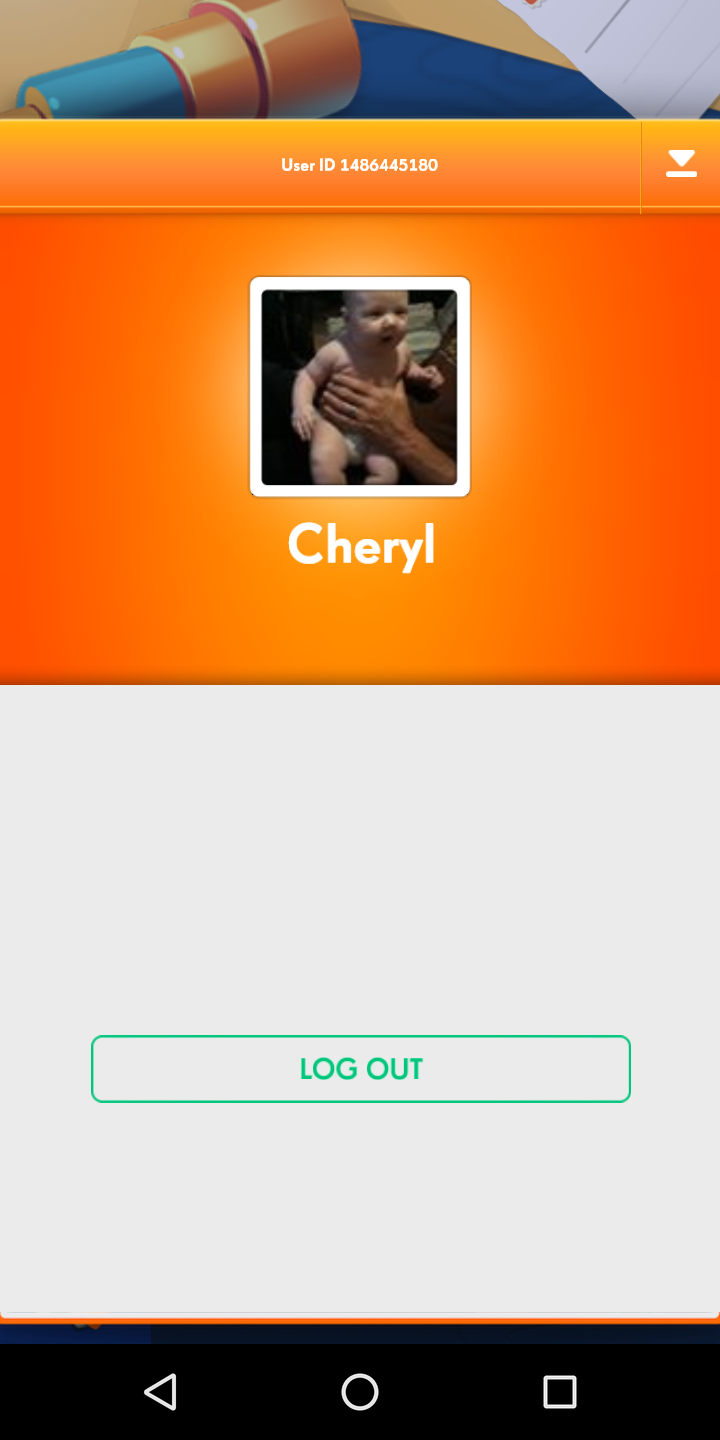Show recent apps
The width and height of the screenshot is (720, 1440).
[x=560, y=1391]
